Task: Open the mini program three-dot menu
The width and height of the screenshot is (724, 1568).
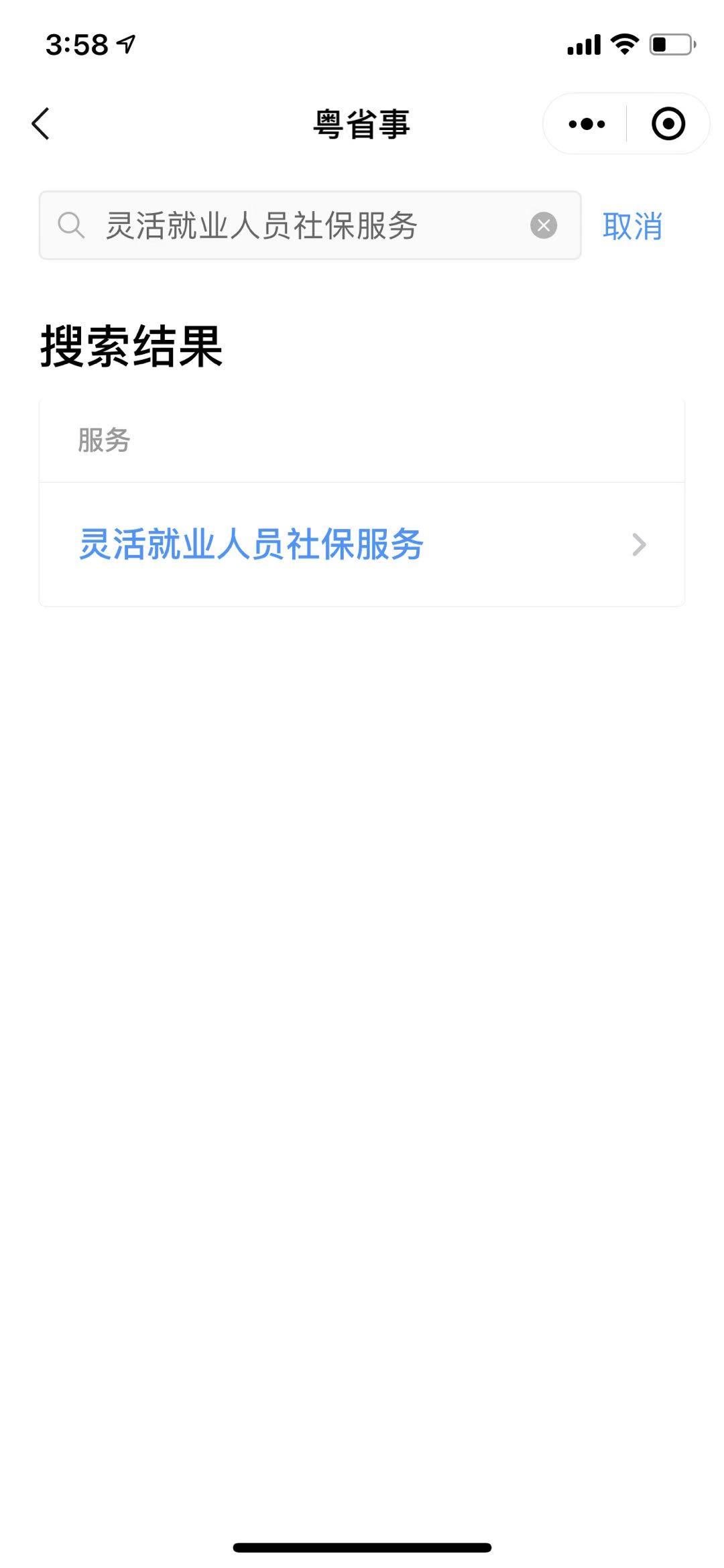Action: click(x=587, y=124)
